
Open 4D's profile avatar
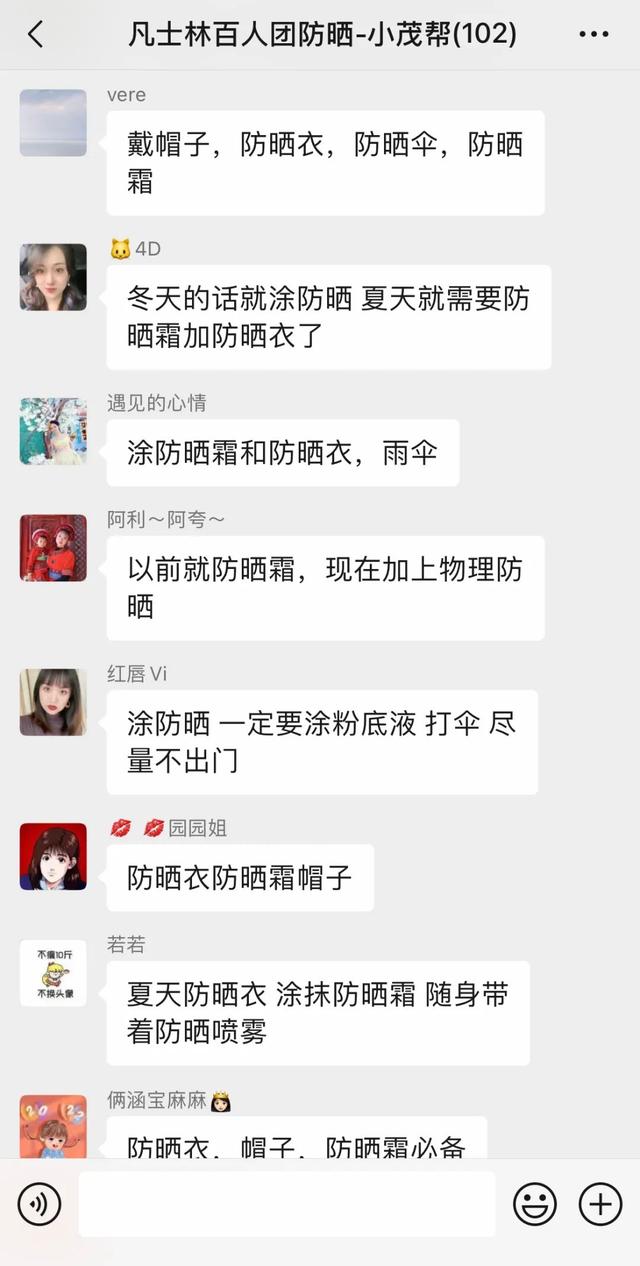[53, 277]
